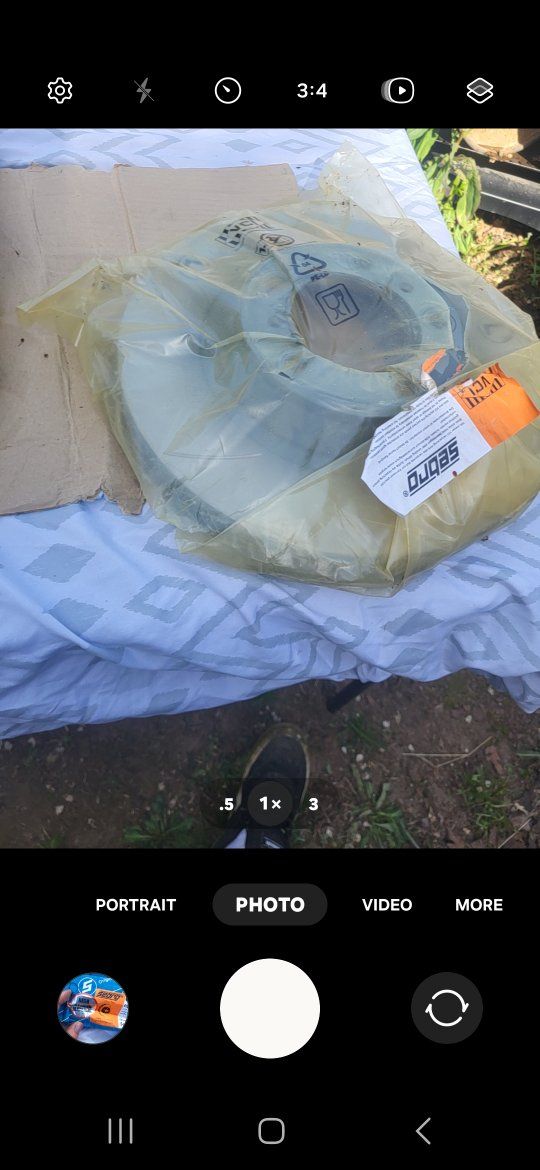Toggle motion photo
This screenshot has width=540, height=1170.
pyautogui.click(x=398, y=91)
